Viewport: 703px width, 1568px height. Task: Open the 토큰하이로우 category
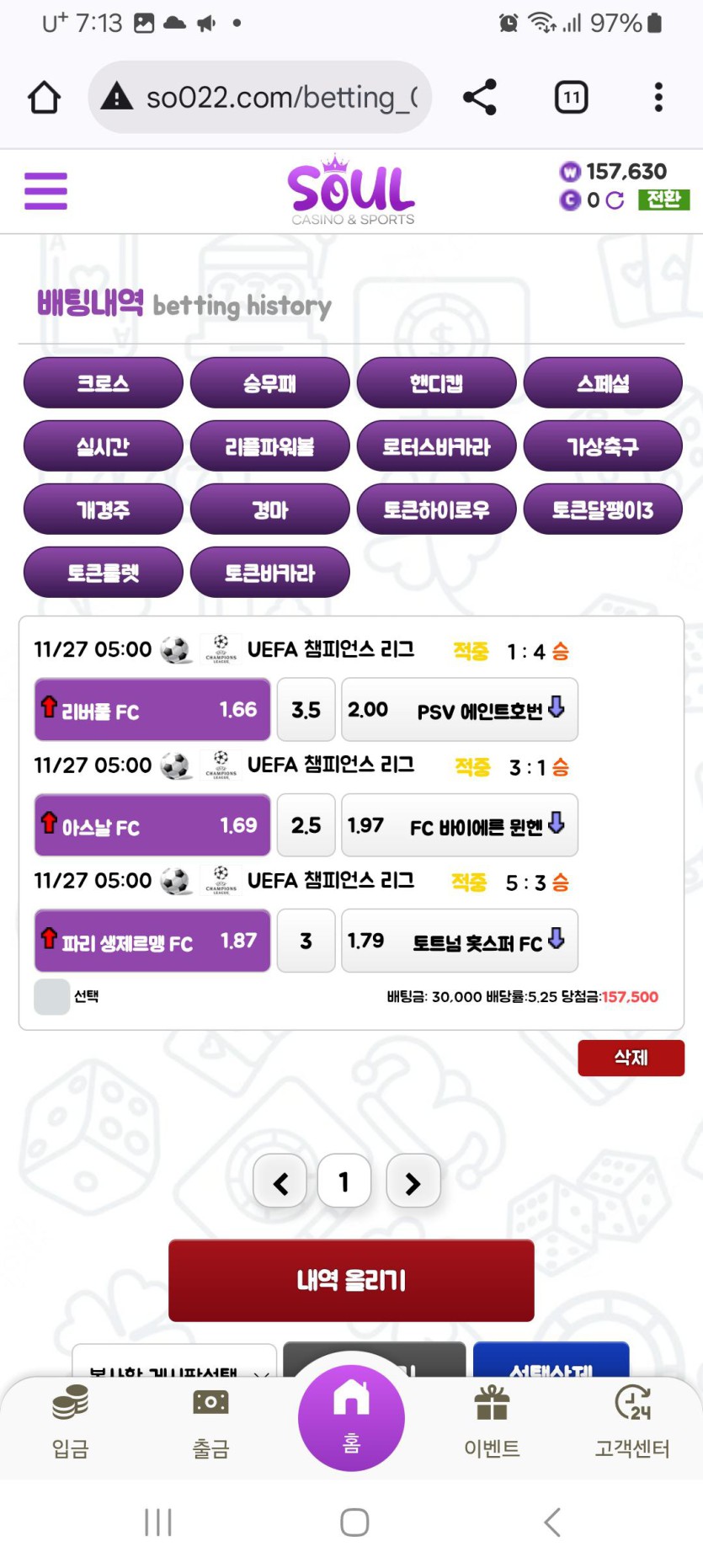click(x=436, y=509)
